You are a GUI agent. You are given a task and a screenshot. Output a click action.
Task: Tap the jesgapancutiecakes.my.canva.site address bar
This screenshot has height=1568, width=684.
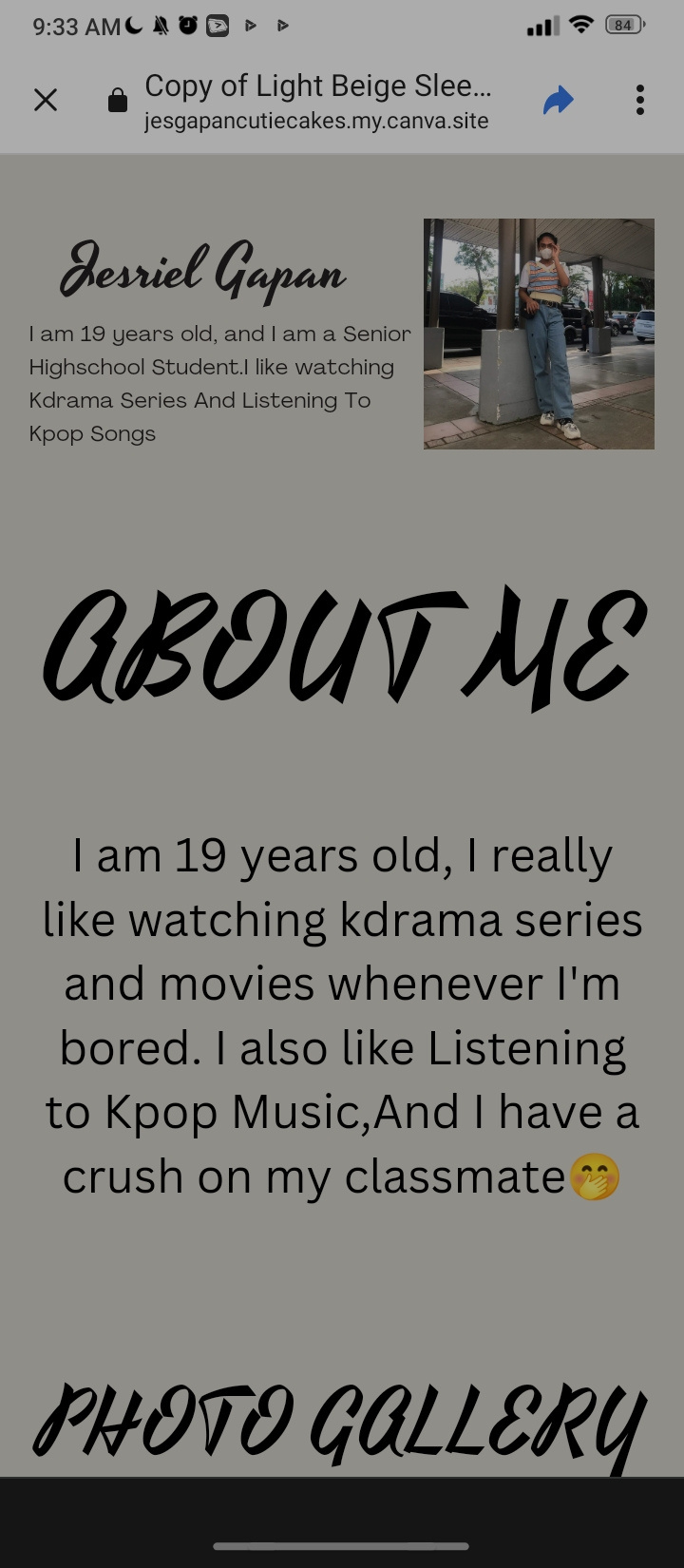tap(316, 122)
